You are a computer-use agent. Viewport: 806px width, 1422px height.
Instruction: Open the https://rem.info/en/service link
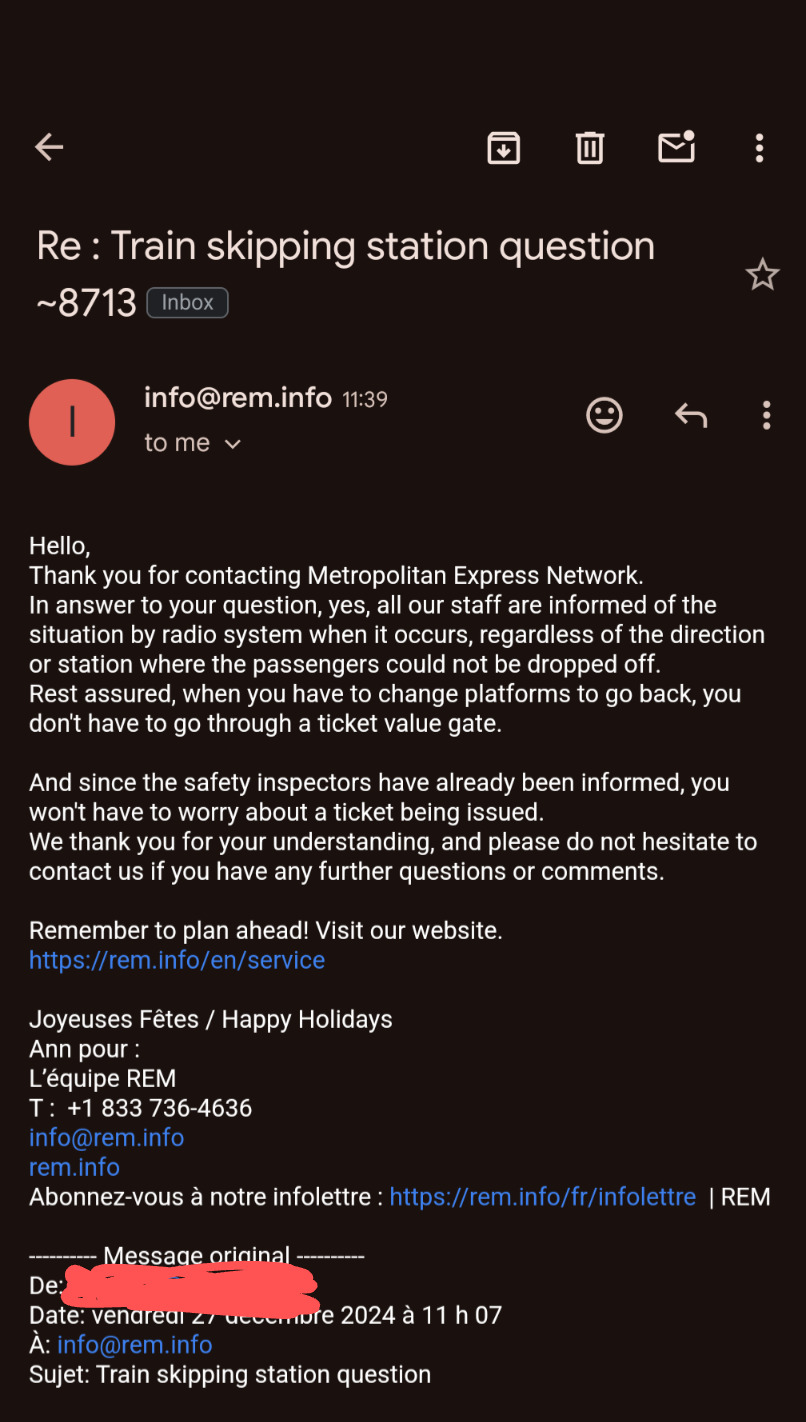point(177,960)
